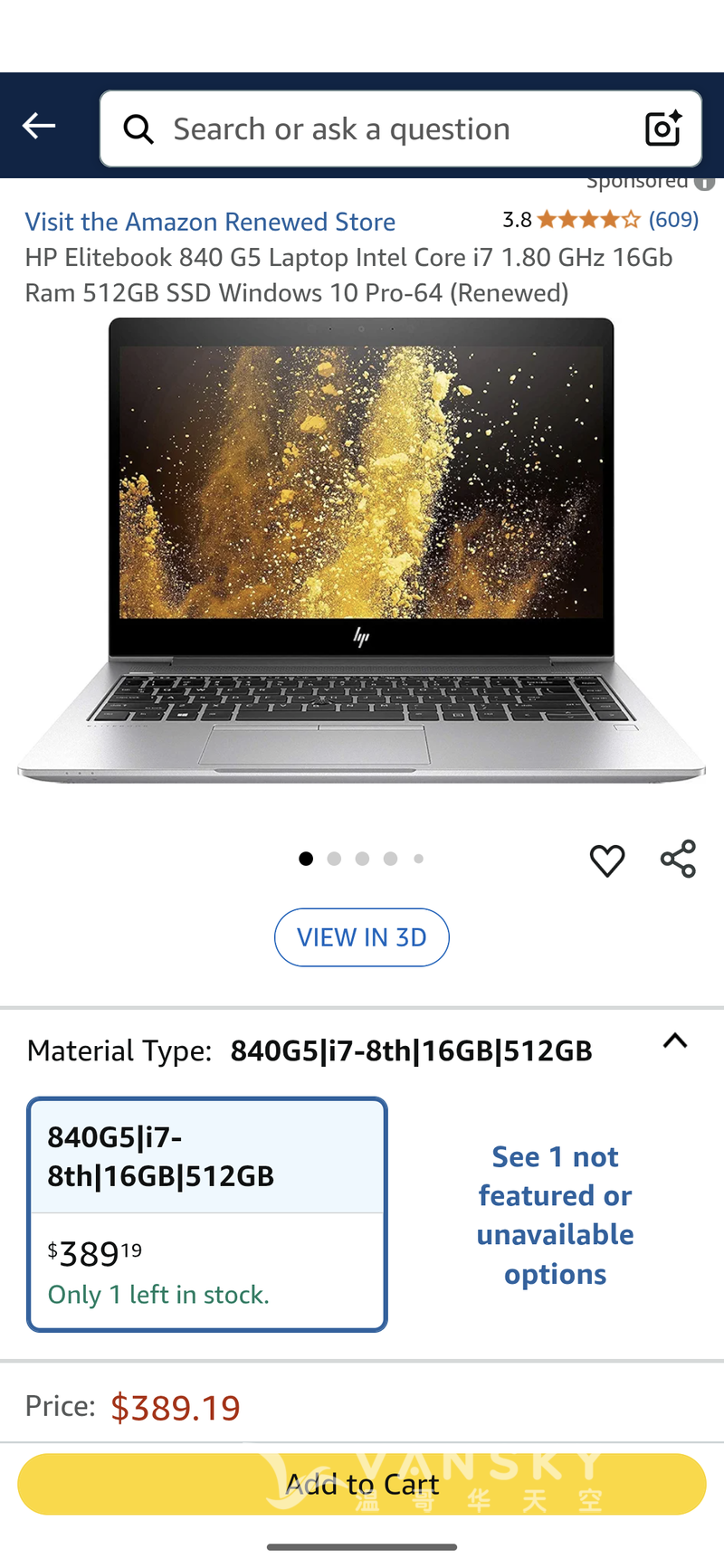724x1568 pixels.
Task: Tap the first carousel dot indicator
Action: point(306,859)
